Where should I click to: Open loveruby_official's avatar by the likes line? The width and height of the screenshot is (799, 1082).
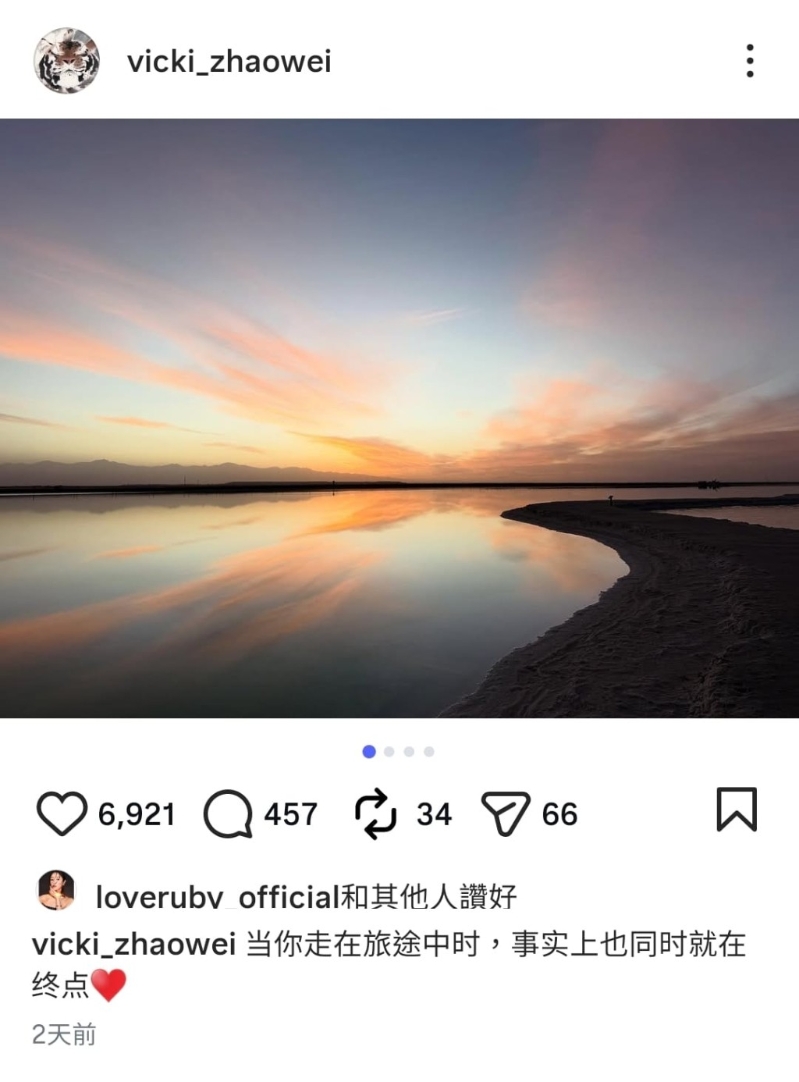[56, 890]
